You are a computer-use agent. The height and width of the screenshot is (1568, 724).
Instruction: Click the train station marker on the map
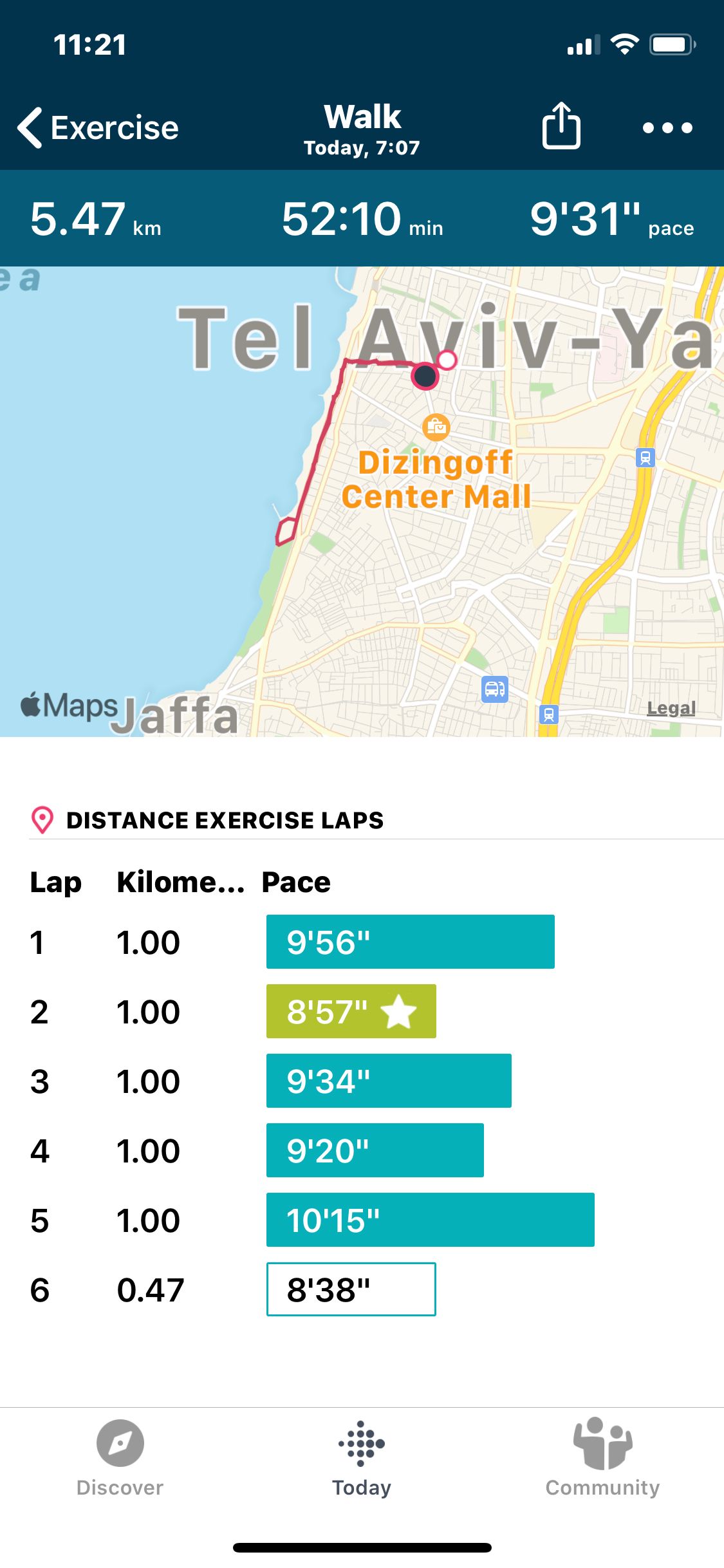[647, 458]
